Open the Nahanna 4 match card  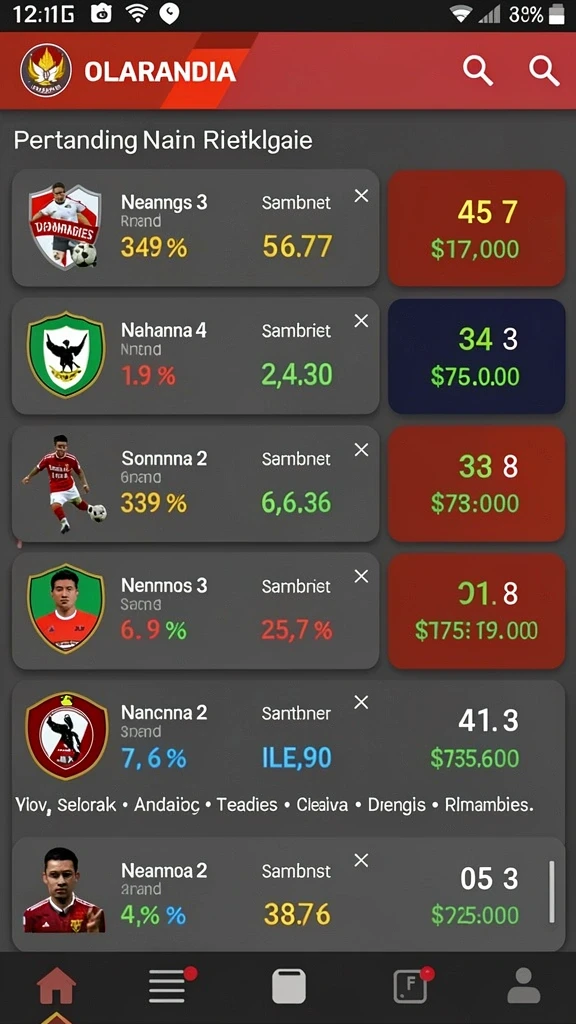click(x=195, y=356)
